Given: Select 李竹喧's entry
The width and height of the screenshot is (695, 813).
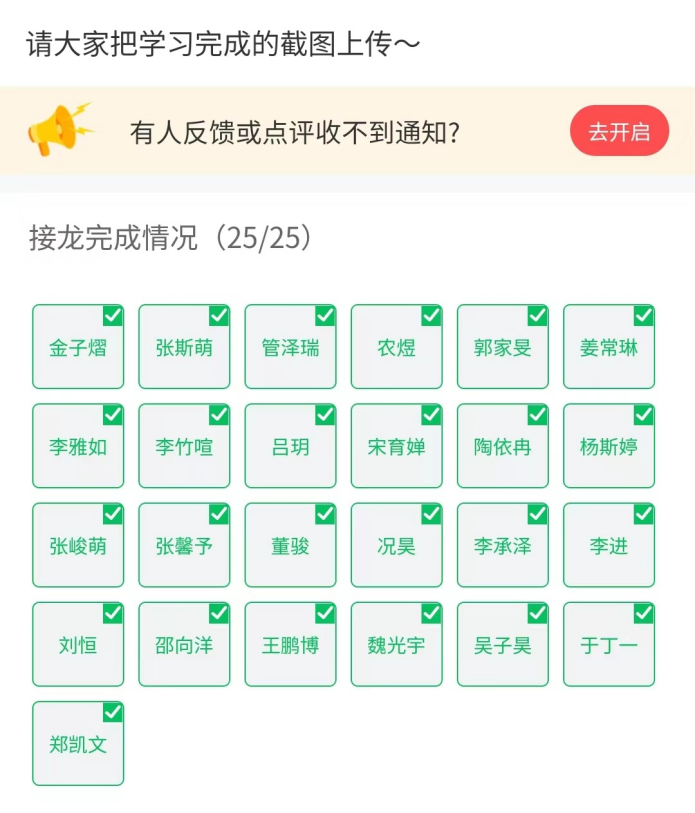Looking at the screenshot, I should click(184, 446).
